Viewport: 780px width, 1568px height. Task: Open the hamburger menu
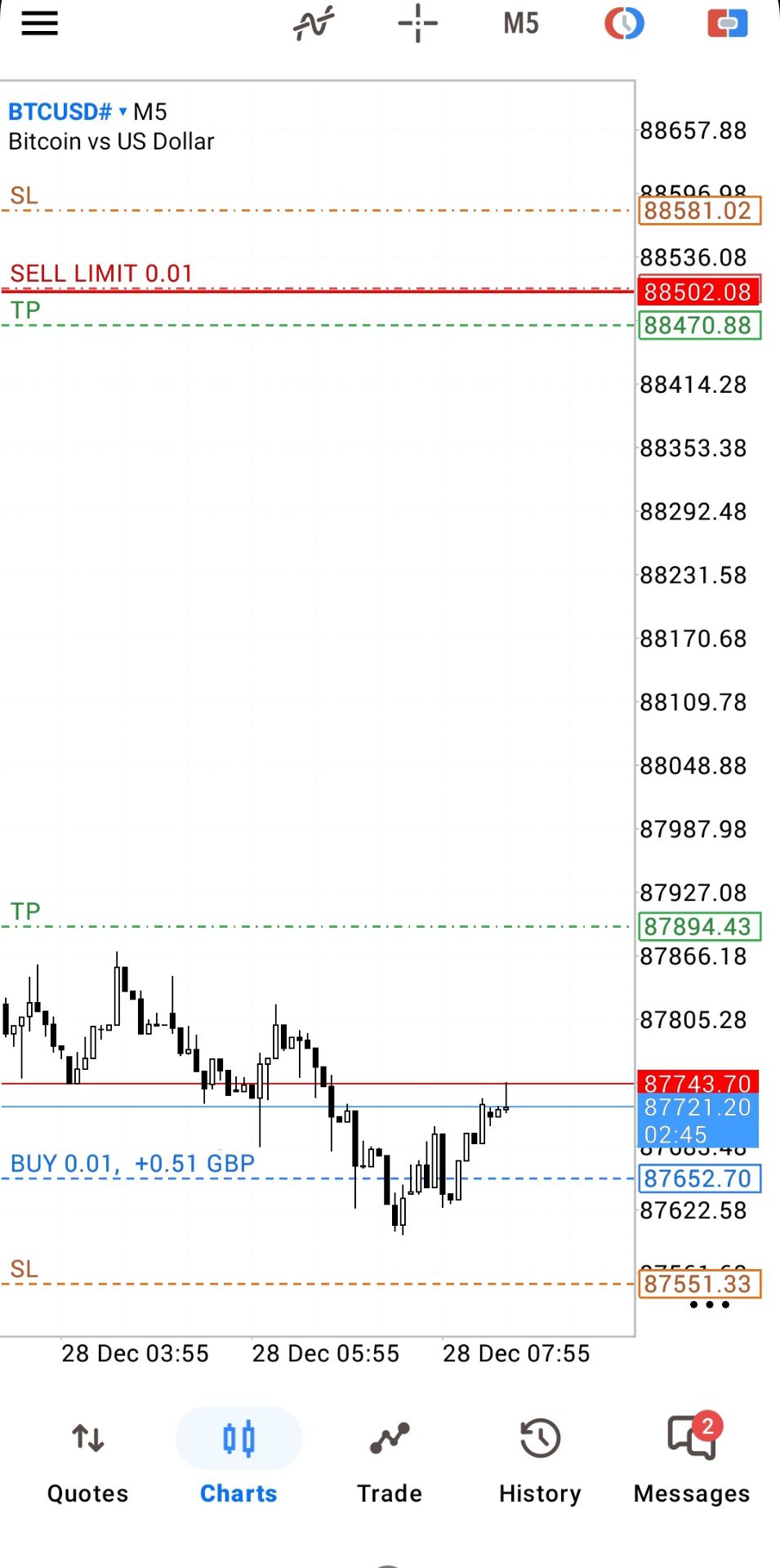click(39, 24)
